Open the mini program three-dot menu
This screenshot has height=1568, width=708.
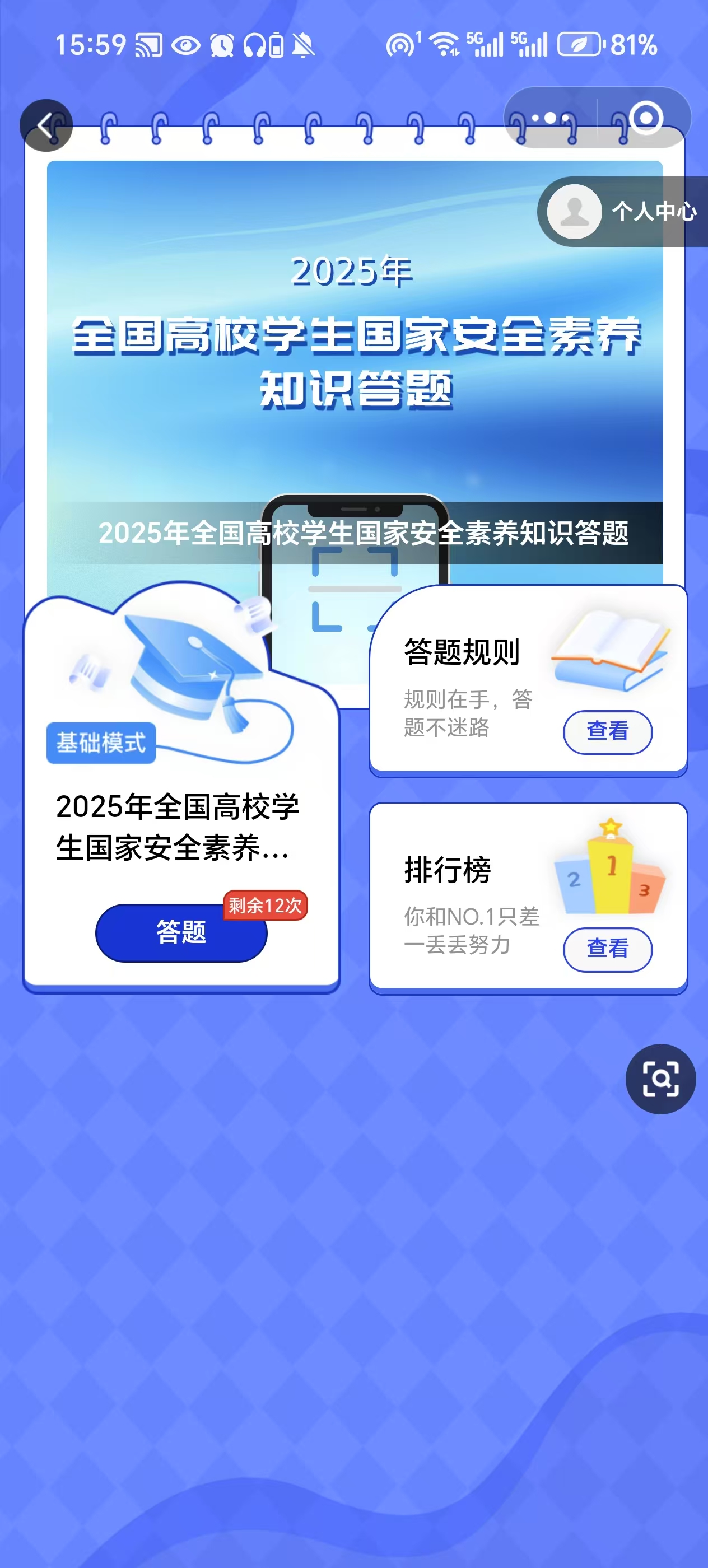tap(551, 118)
